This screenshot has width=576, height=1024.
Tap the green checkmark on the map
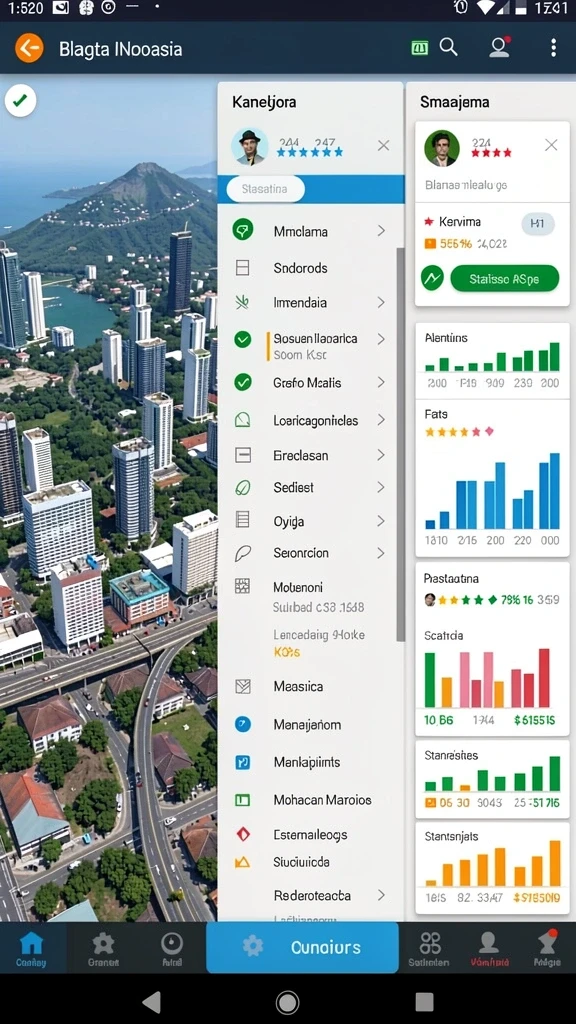tap(20, 101)
